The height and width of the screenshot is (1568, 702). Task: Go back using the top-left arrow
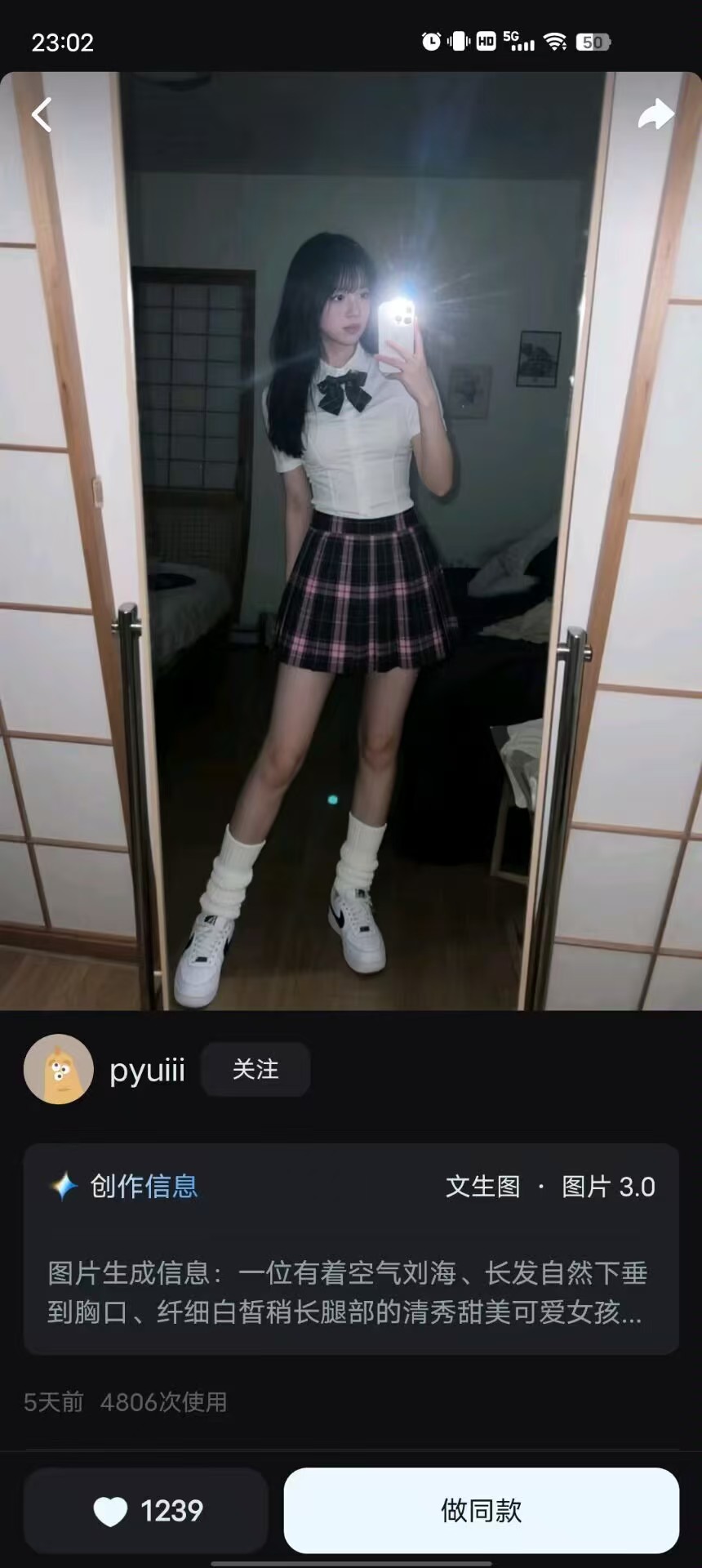click(42, 115)
